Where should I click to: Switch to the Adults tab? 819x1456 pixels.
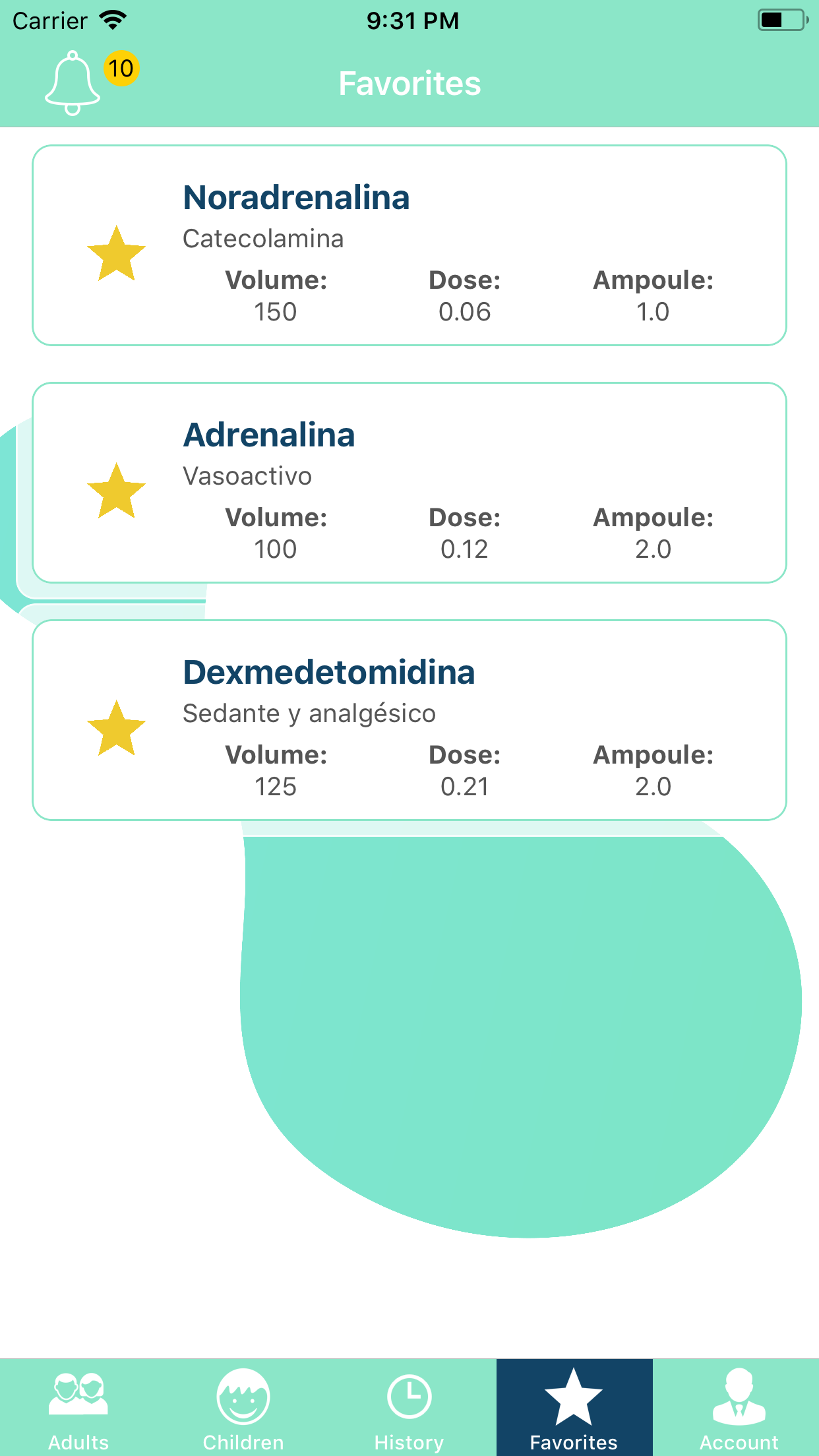(x=78, y=1411)
